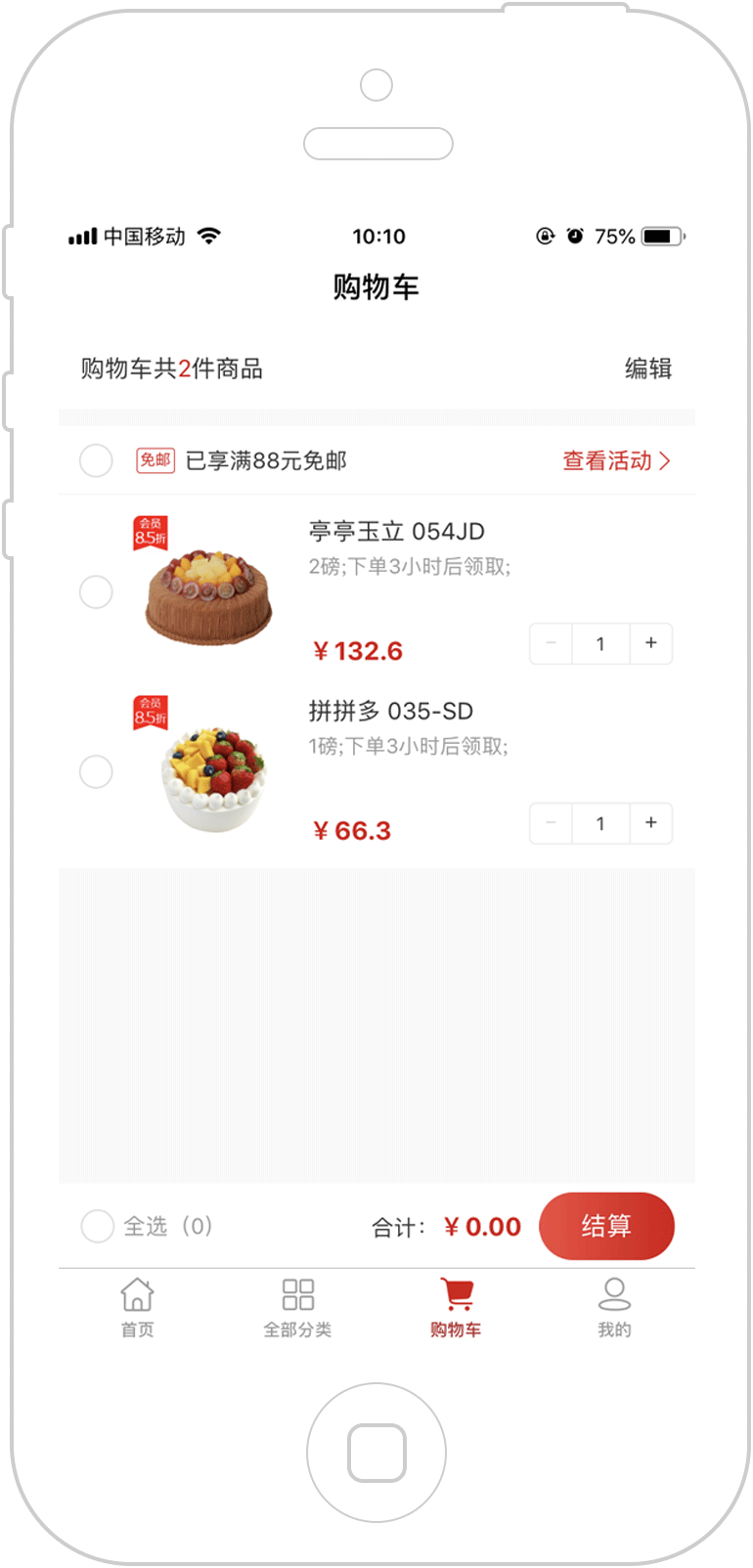Decrease quantity of 亭亭玉立 054JD

(551, 643)
